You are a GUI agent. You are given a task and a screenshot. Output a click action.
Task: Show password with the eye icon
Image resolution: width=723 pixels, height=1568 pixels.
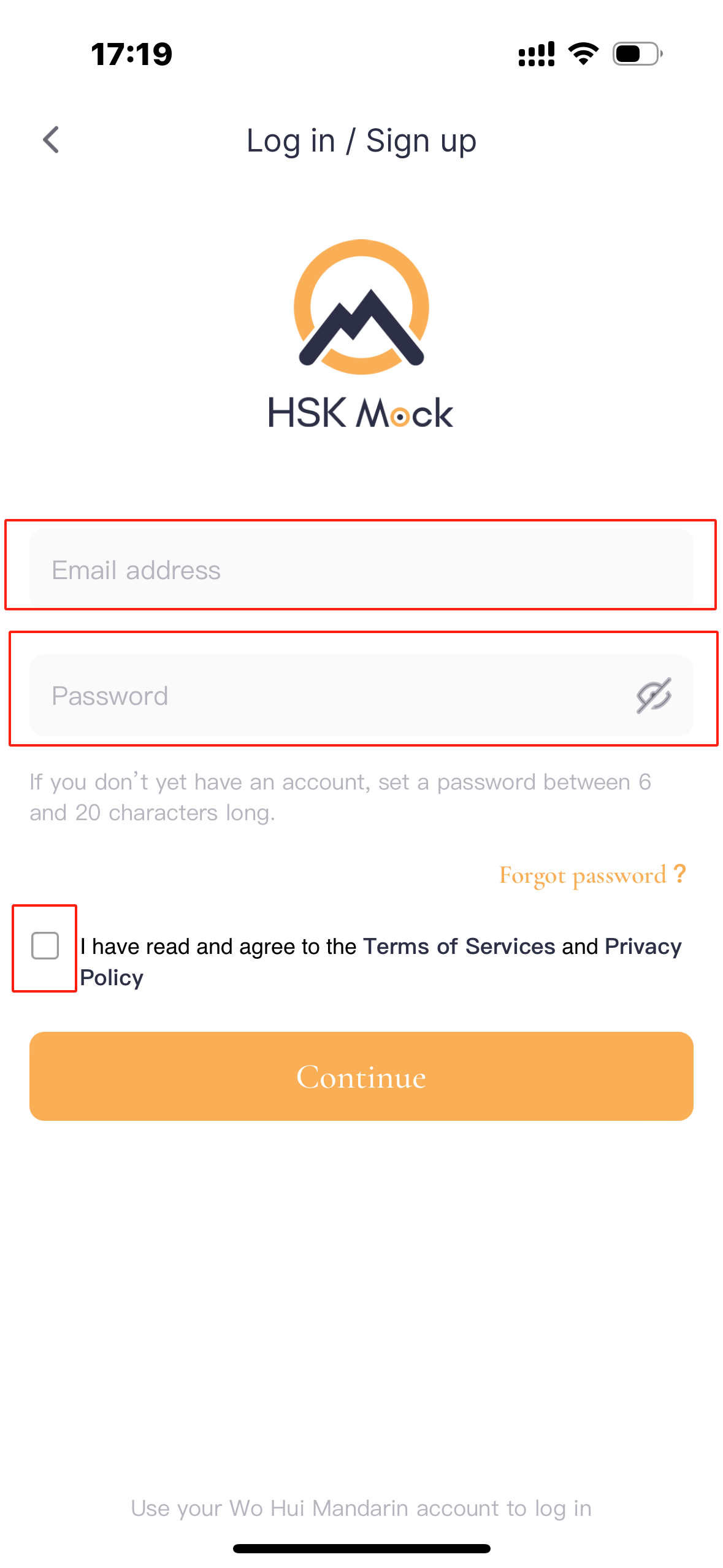click(653, 696)
